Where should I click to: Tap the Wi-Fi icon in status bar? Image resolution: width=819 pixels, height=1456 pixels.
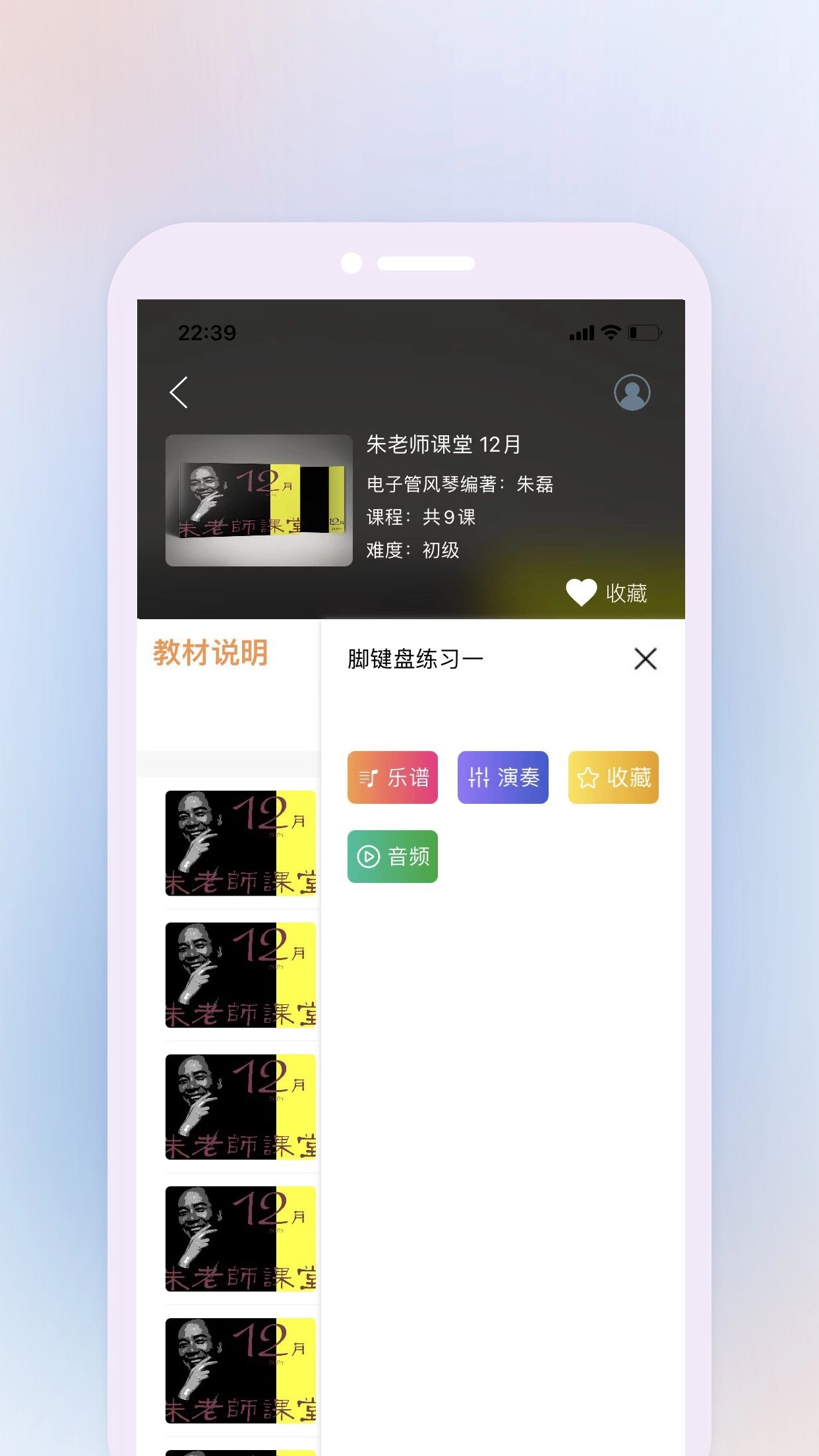pyautogui.click(x=610, y=333)
